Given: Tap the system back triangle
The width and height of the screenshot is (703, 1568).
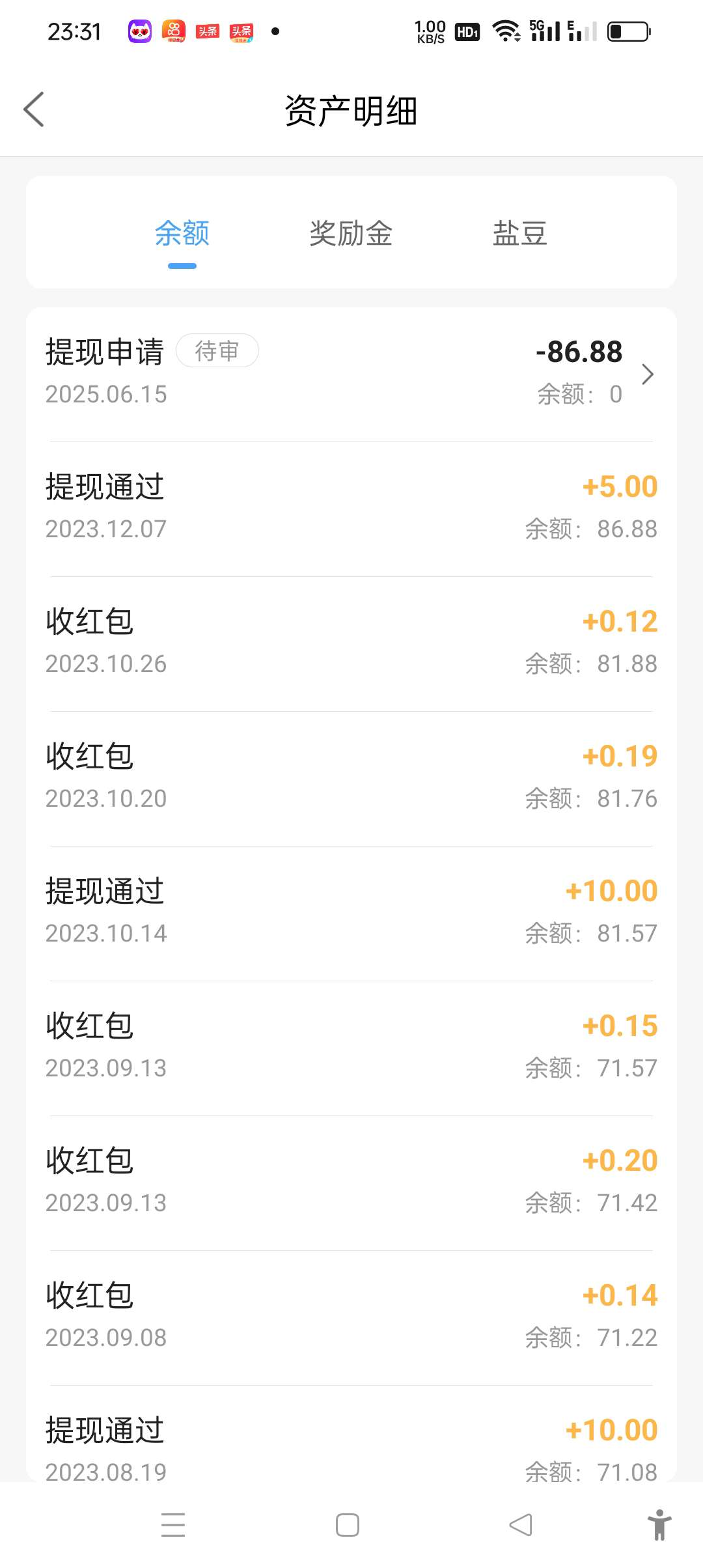Looking at the screenshot, I should tap(521, 1525).
